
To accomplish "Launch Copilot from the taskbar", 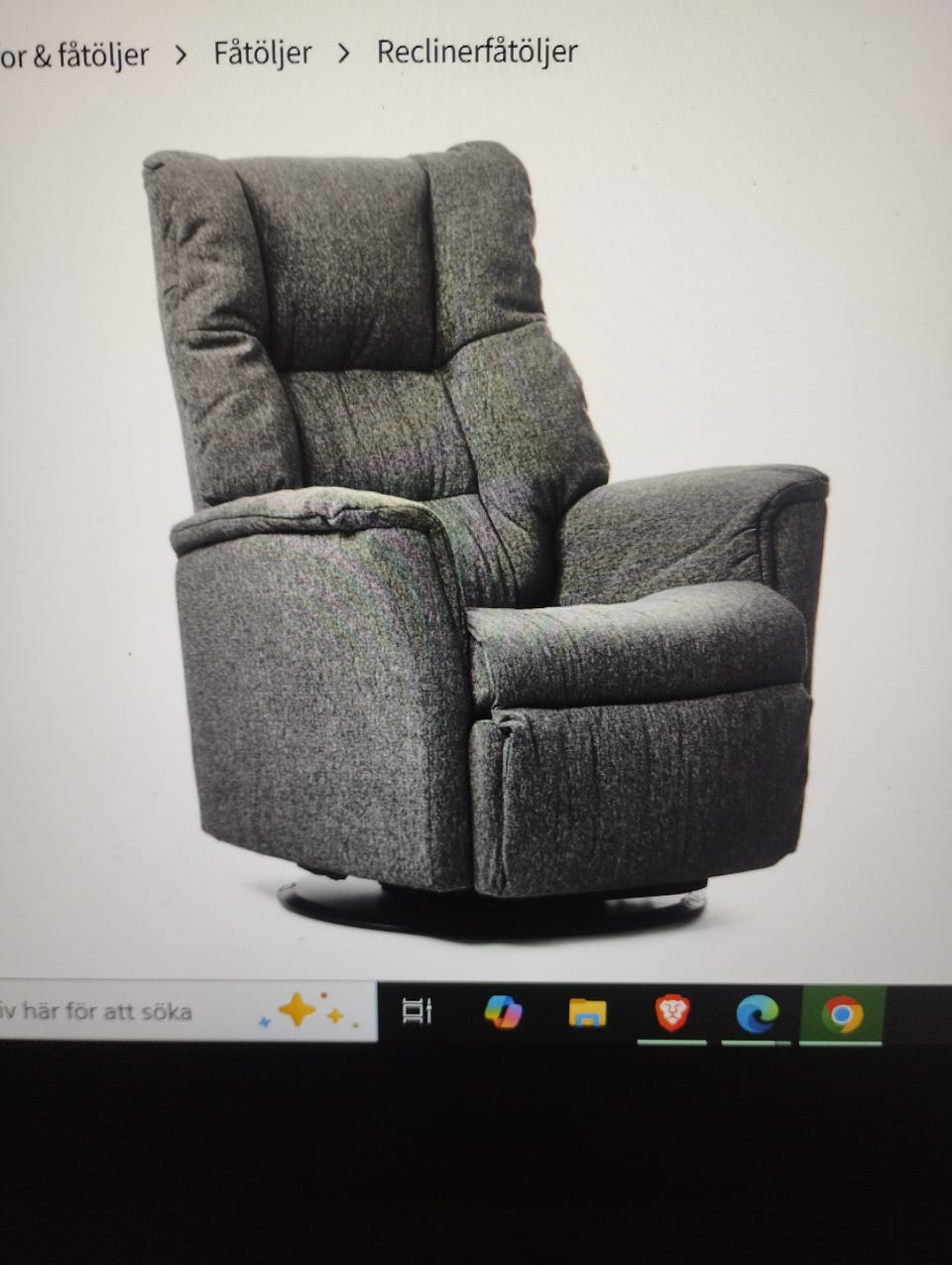I will (503, 1012).
